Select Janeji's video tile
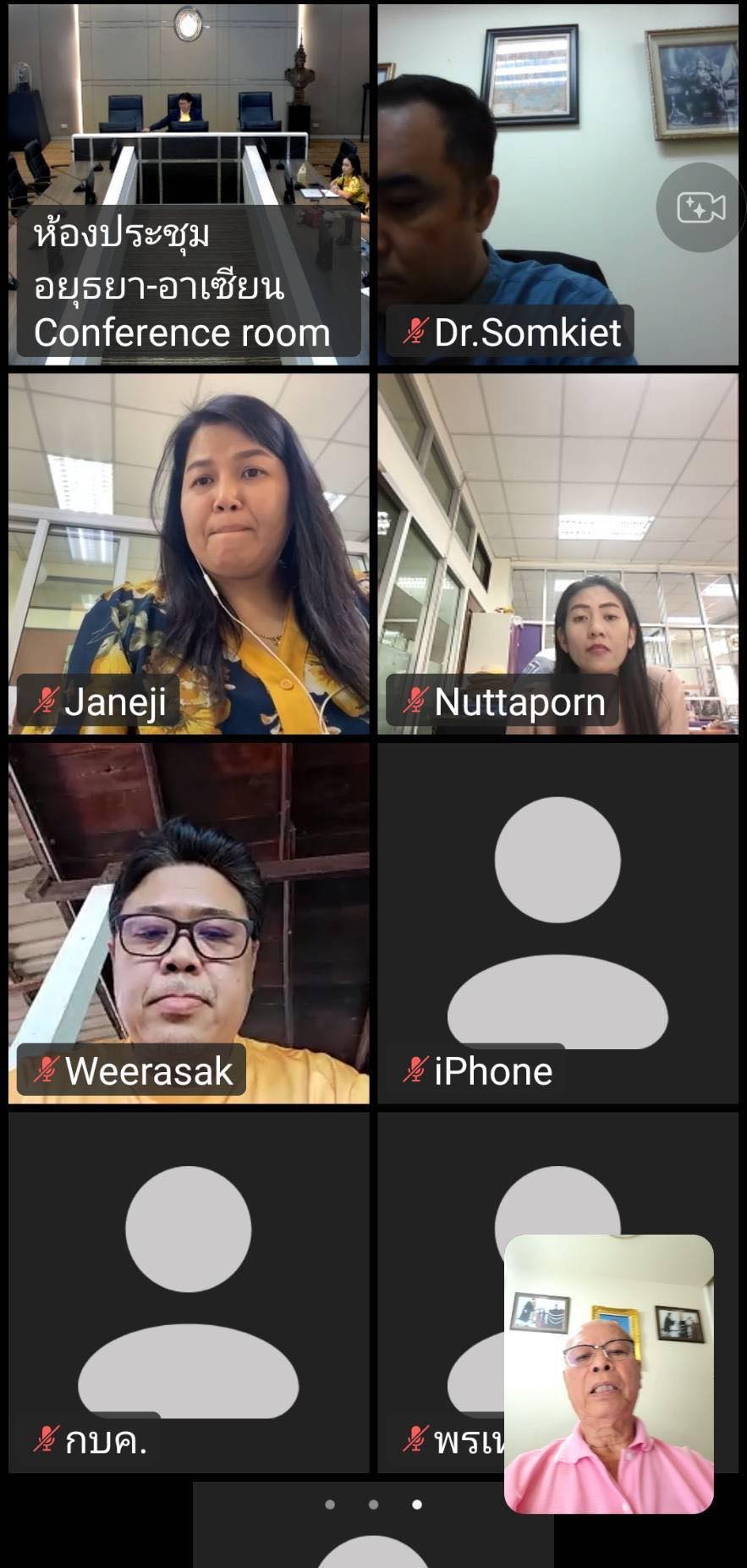Viewport: 747px width, 1568px height. click(x=189, y=553)
